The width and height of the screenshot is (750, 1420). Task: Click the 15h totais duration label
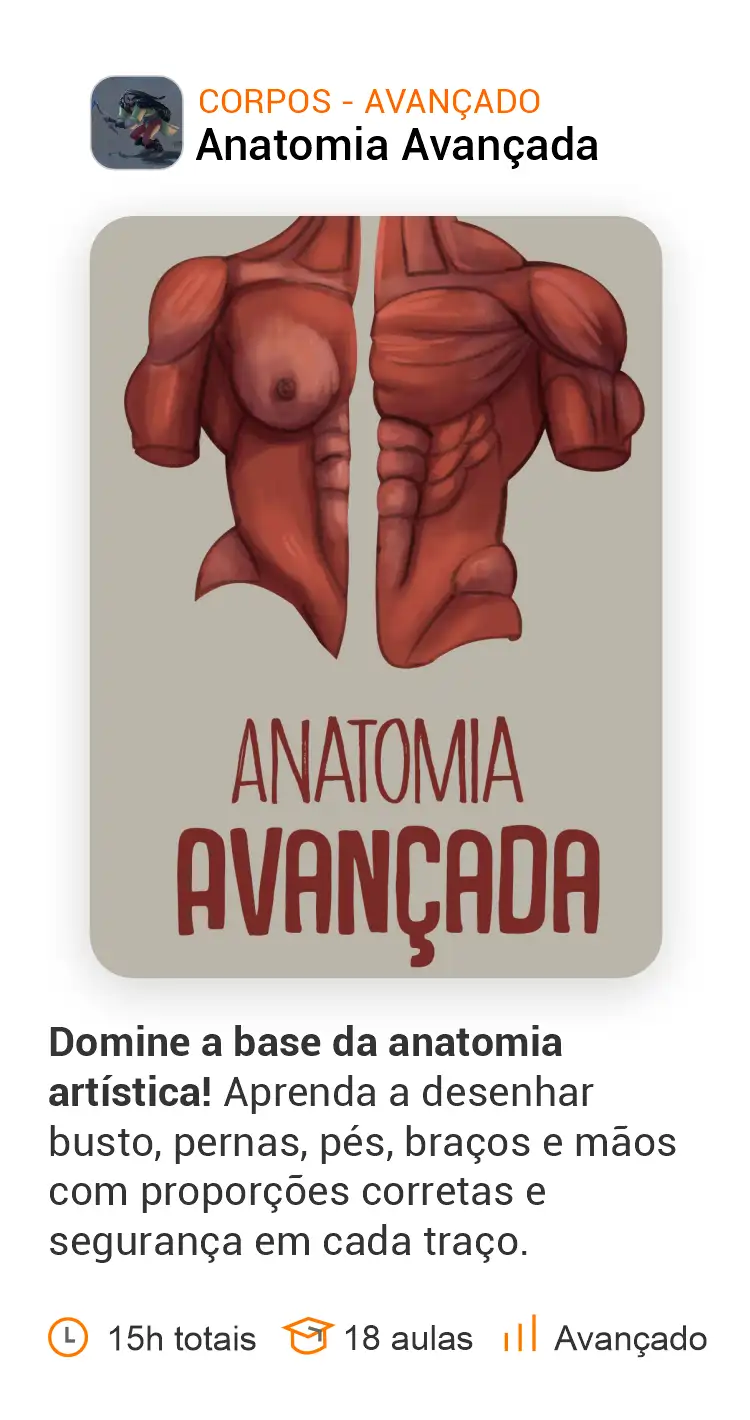[x=181, y=1338]
